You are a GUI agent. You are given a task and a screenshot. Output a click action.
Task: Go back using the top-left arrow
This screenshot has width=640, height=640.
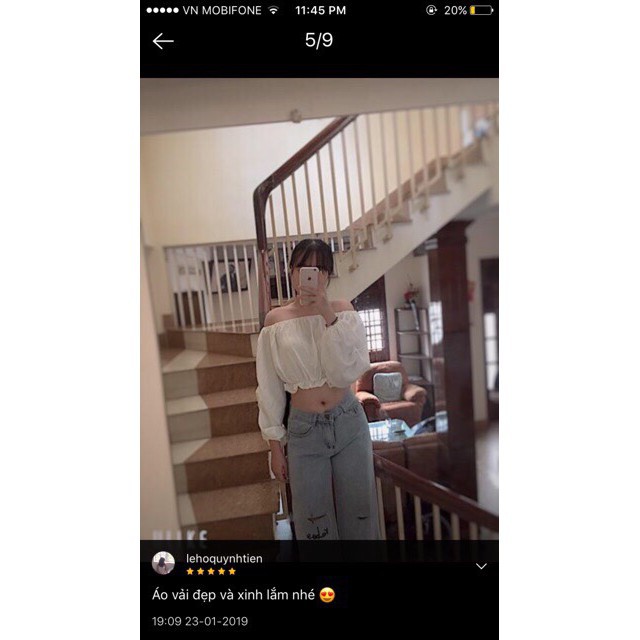pyautogui.click(x=163, y=41)
